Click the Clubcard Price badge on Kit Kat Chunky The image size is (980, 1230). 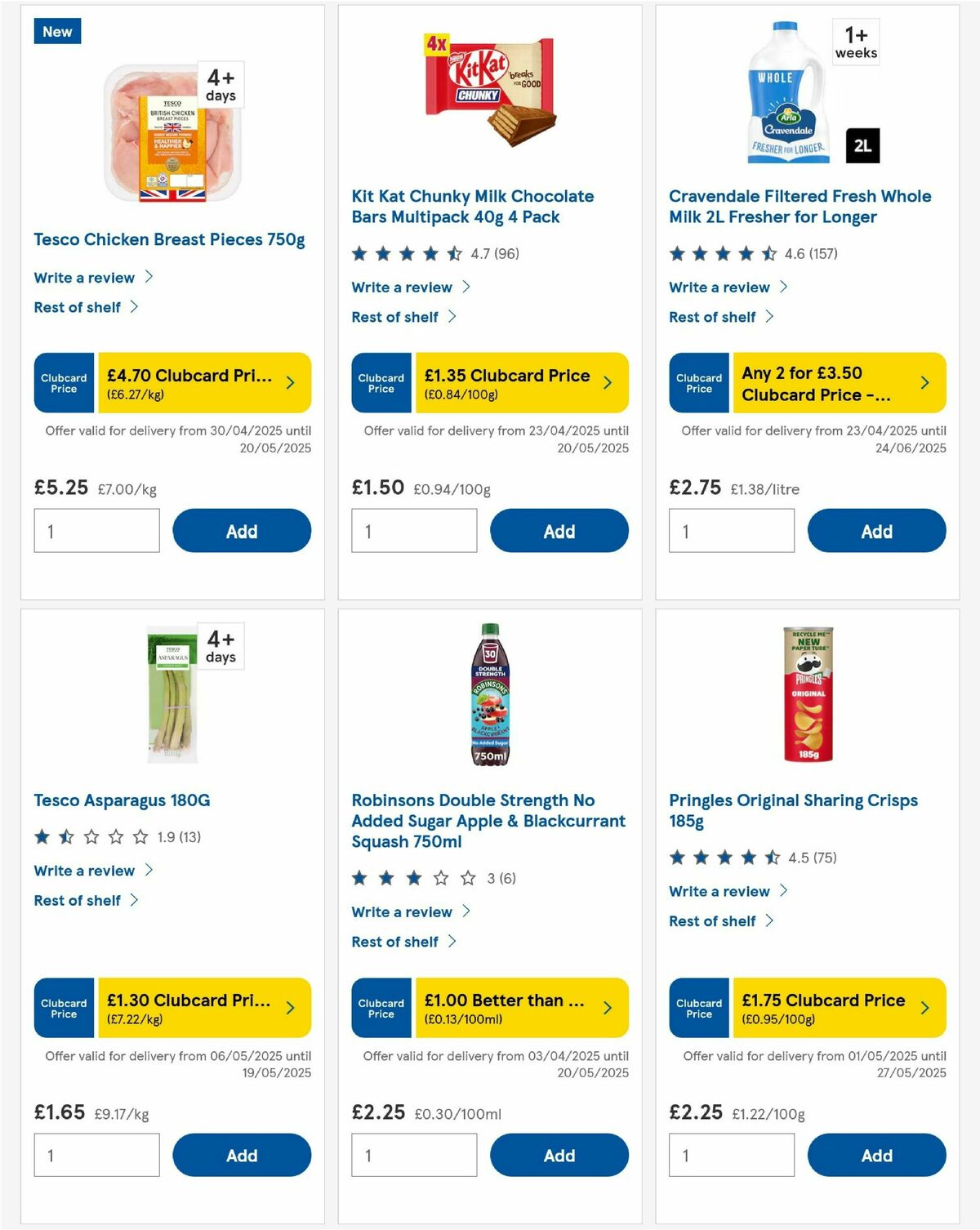tap(381, 382)
